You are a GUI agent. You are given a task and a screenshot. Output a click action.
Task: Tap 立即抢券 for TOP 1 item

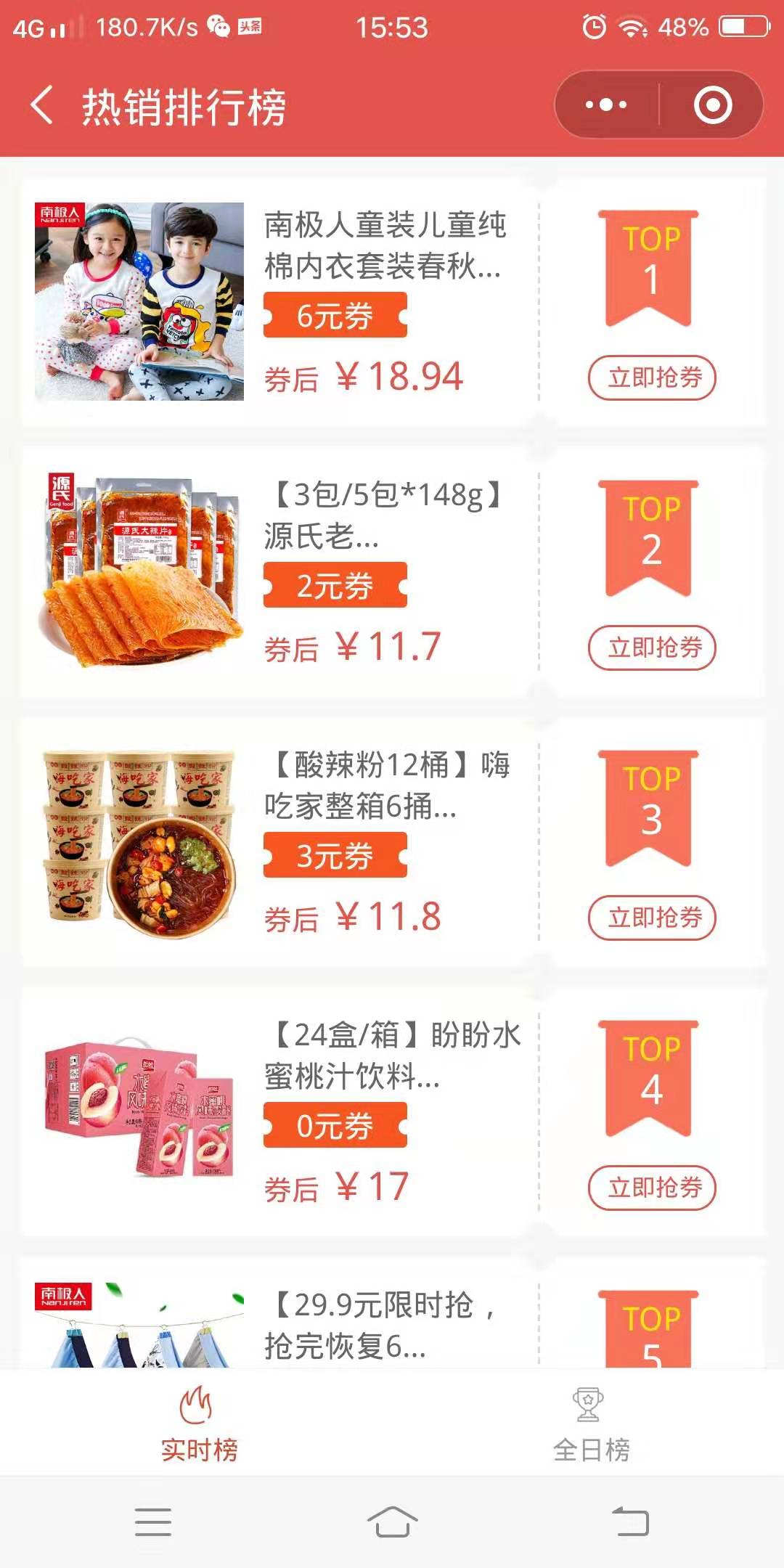click(x=652, y=377)
